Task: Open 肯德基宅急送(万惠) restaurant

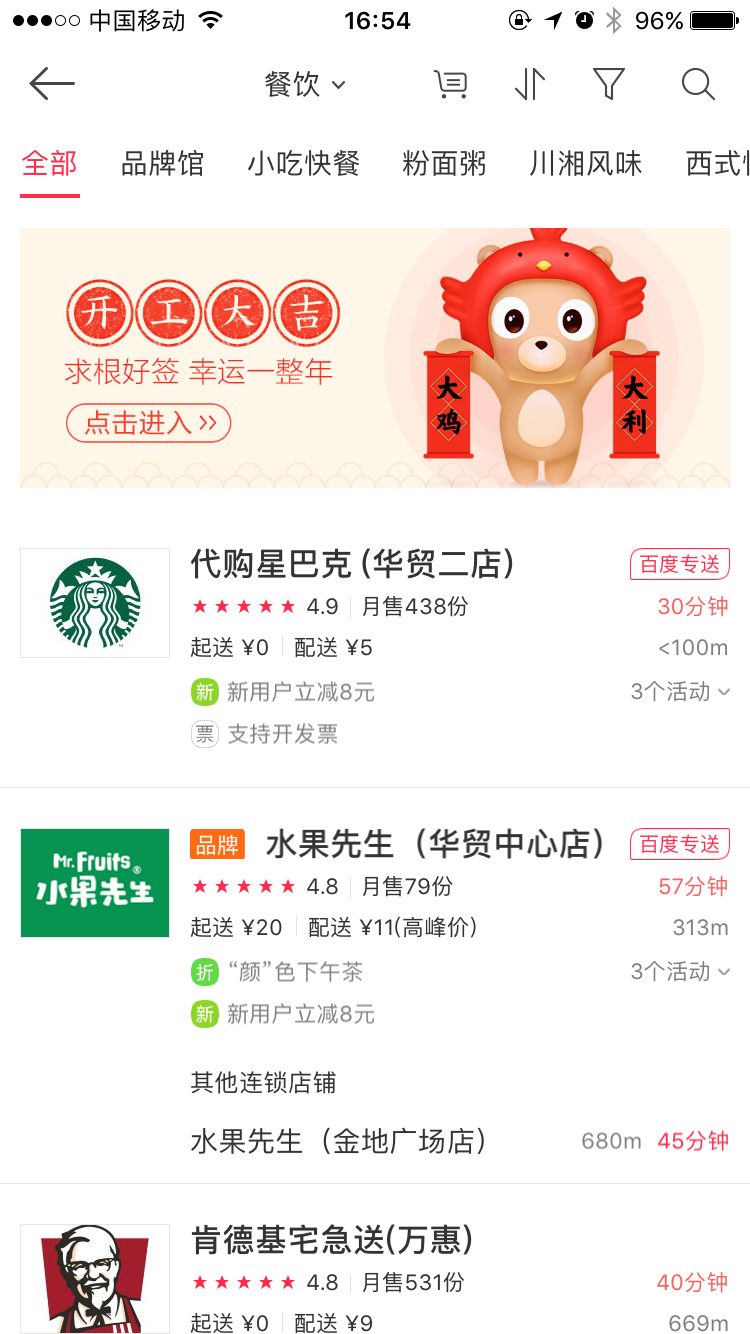Action: 332,1242
